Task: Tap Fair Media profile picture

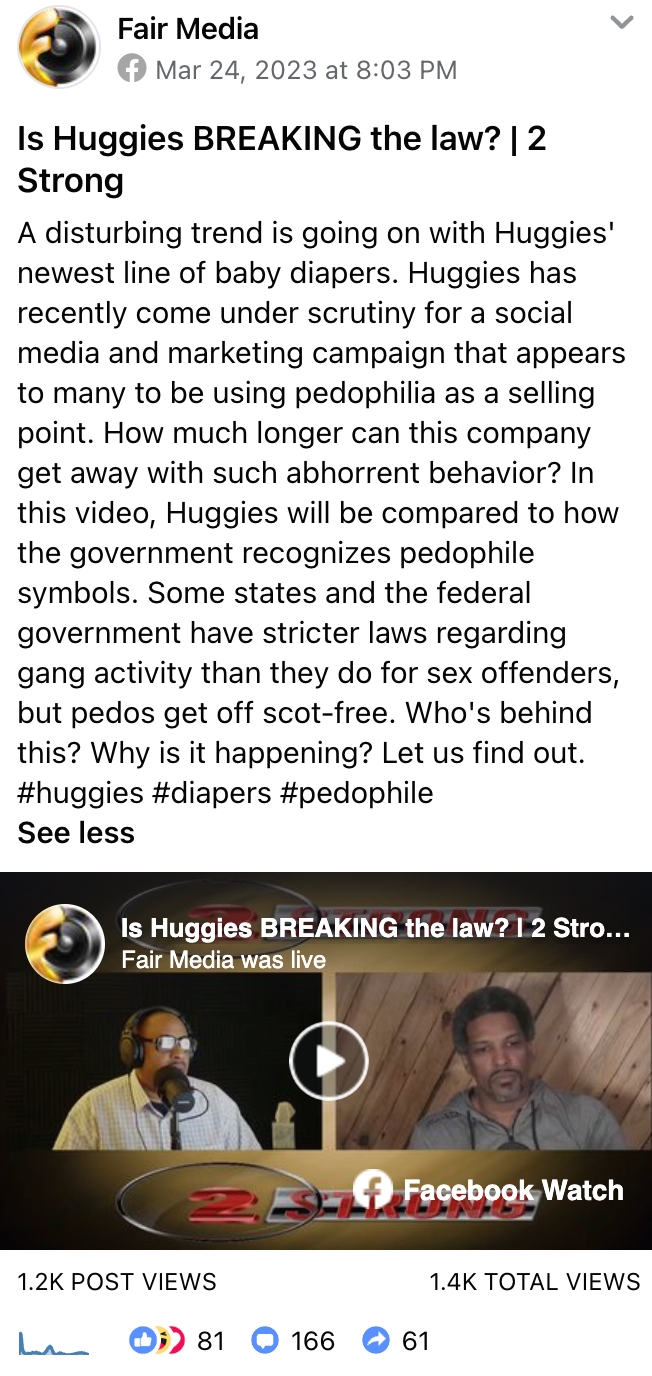Action: tap(59, 47)
